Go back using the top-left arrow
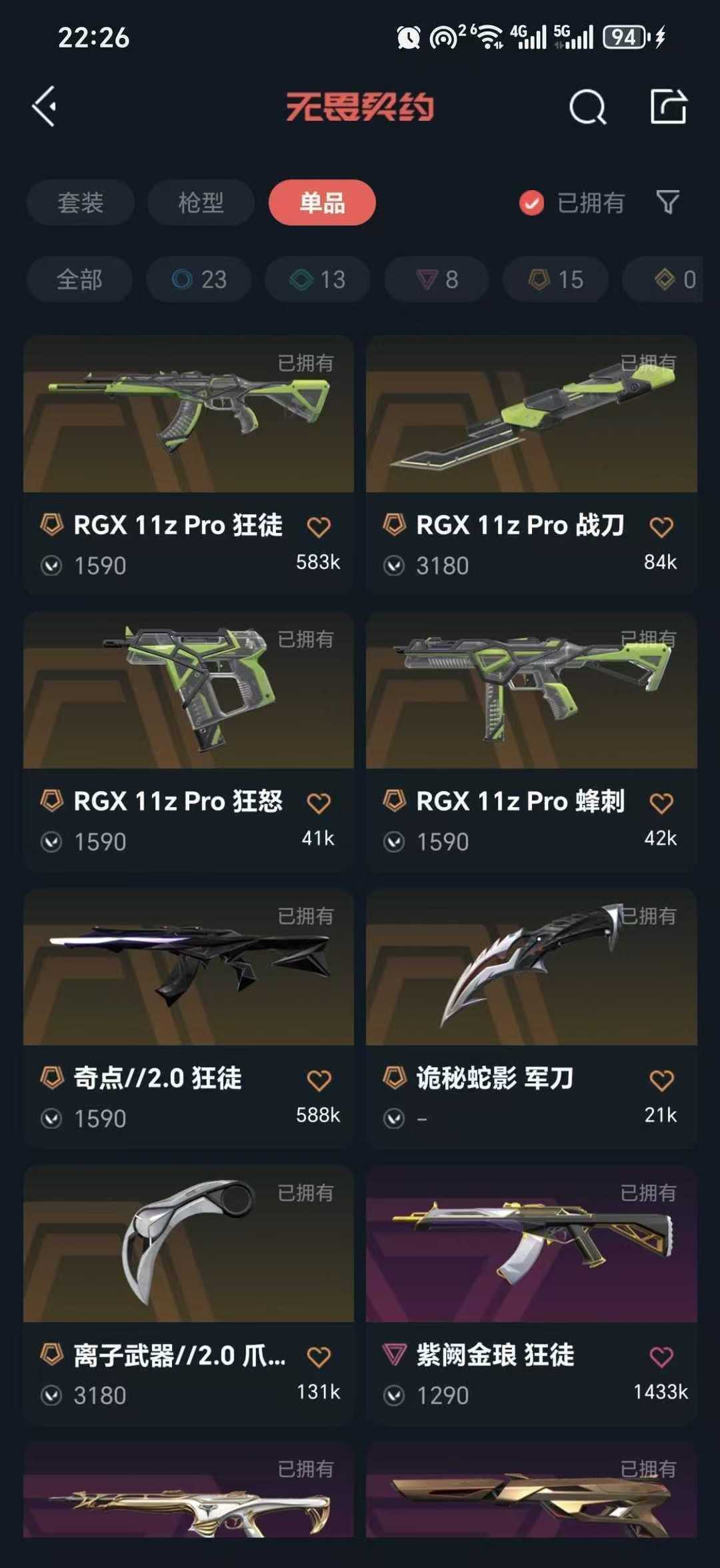Image resolution: width=720 pixels, height=1568 pixels. (x=45, y=107)
